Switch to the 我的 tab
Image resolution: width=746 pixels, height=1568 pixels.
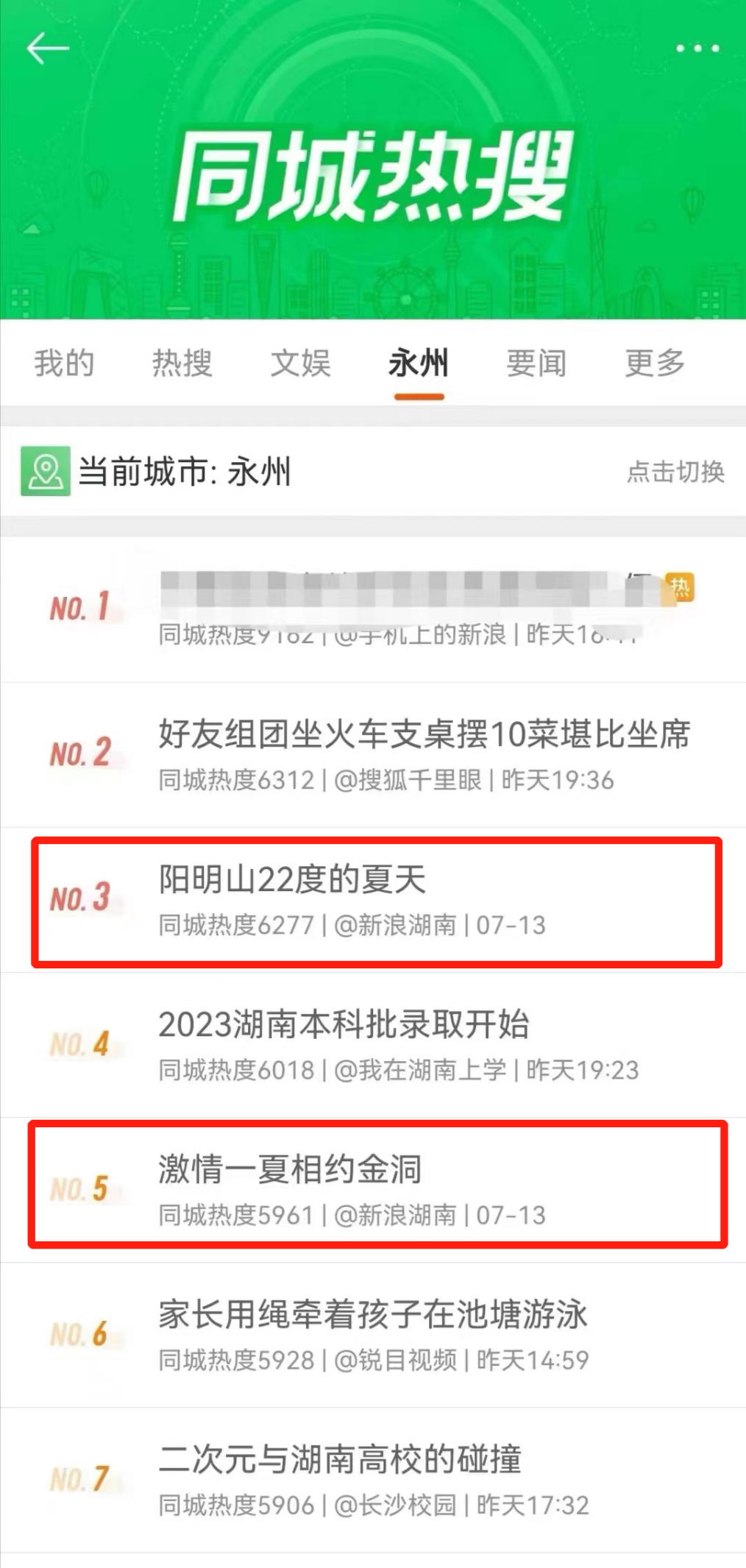(x=64, y=363)
